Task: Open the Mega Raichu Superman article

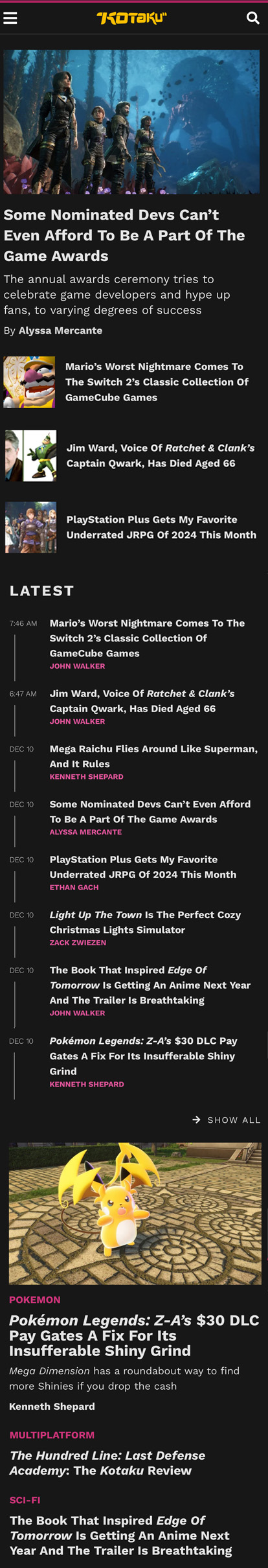Action: coord(153,756)
